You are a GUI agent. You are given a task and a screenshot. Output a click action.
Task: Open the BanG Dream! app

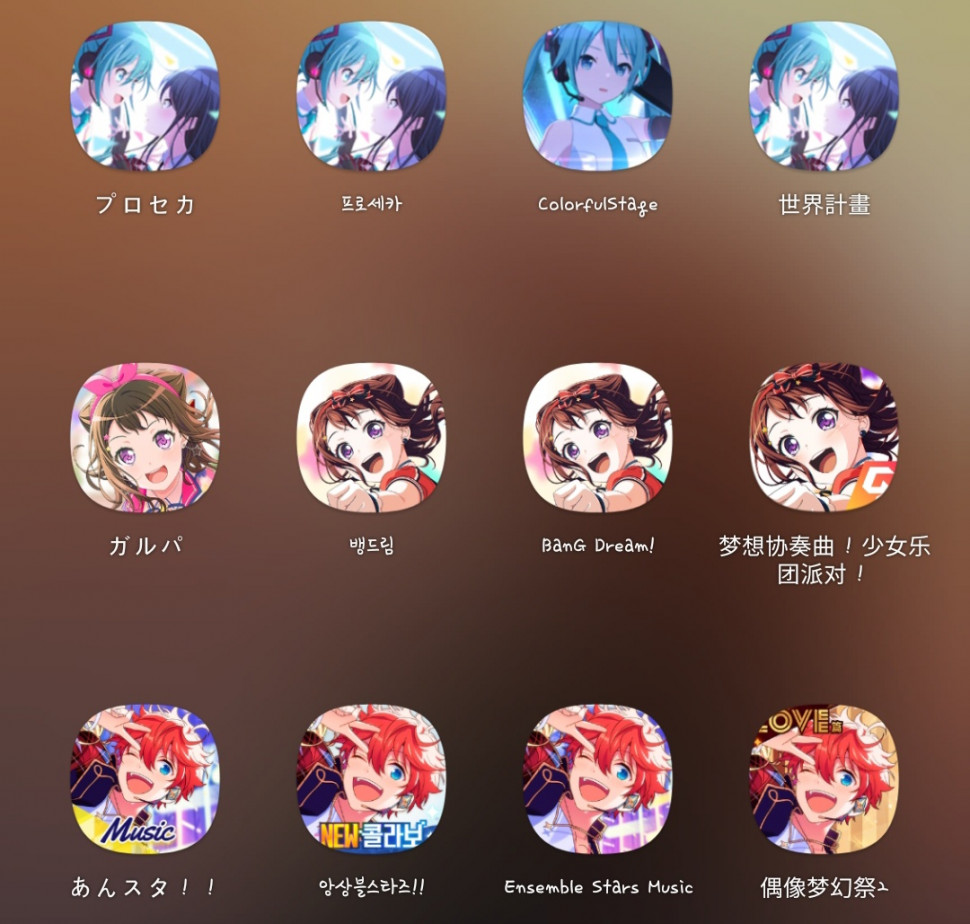click(597, 437)
